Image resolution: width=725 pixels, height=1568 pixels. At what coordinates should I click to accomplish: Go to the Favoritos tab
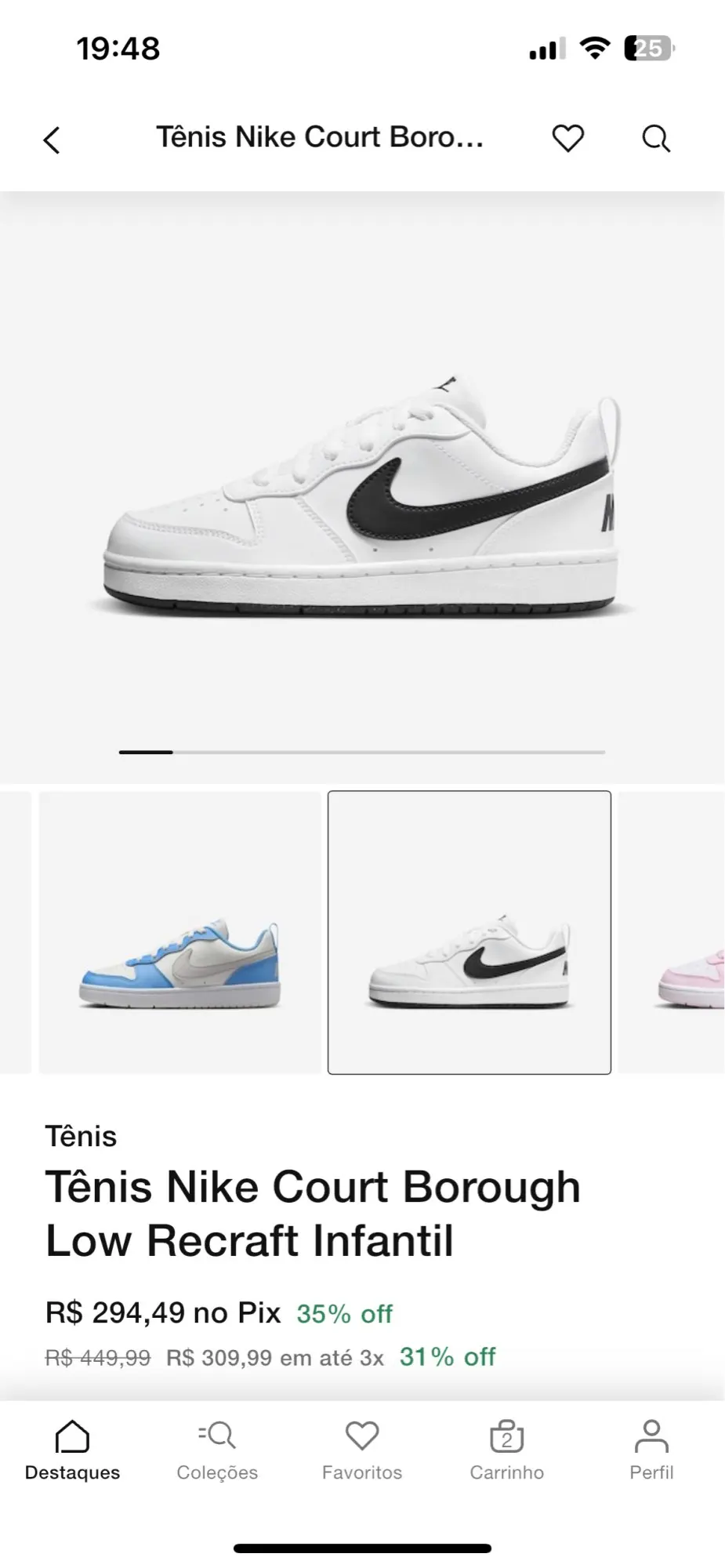click(x=362, y=1450)
